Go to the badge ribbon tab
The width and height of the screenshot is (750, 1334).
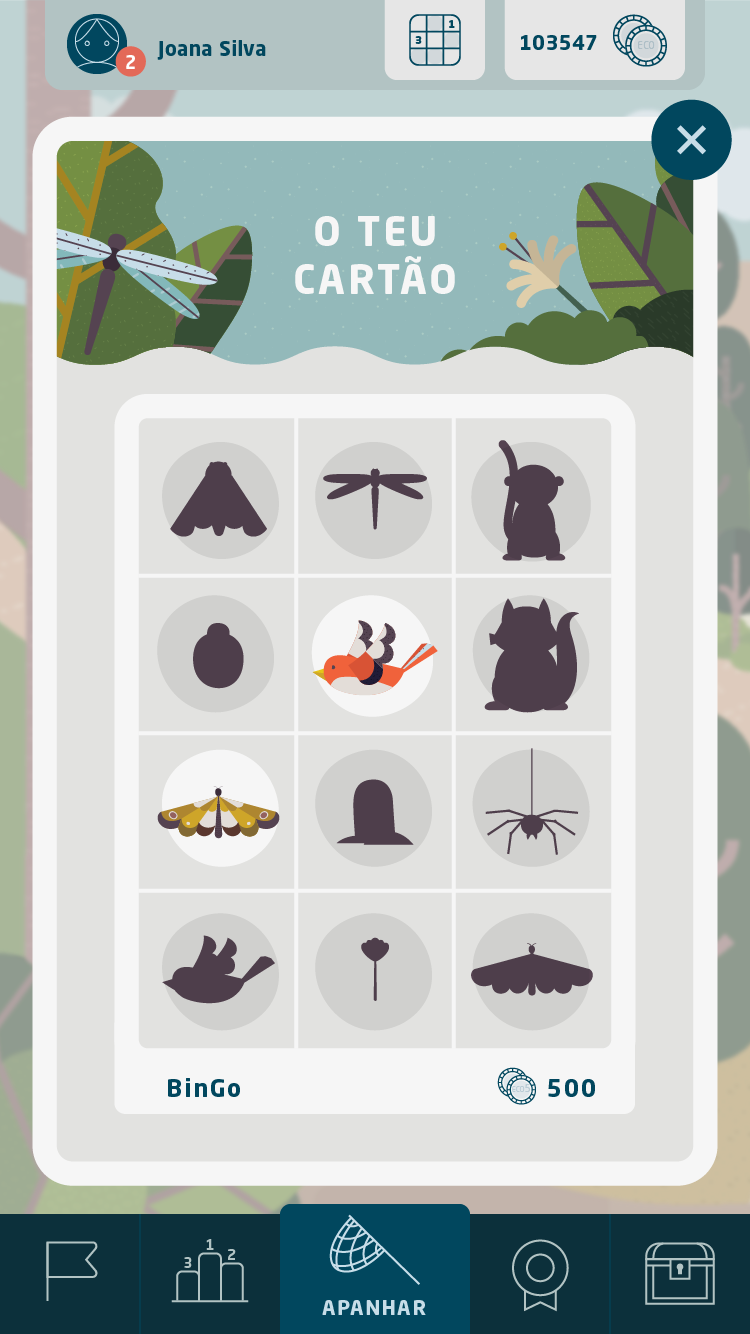tap(540, 1272)
